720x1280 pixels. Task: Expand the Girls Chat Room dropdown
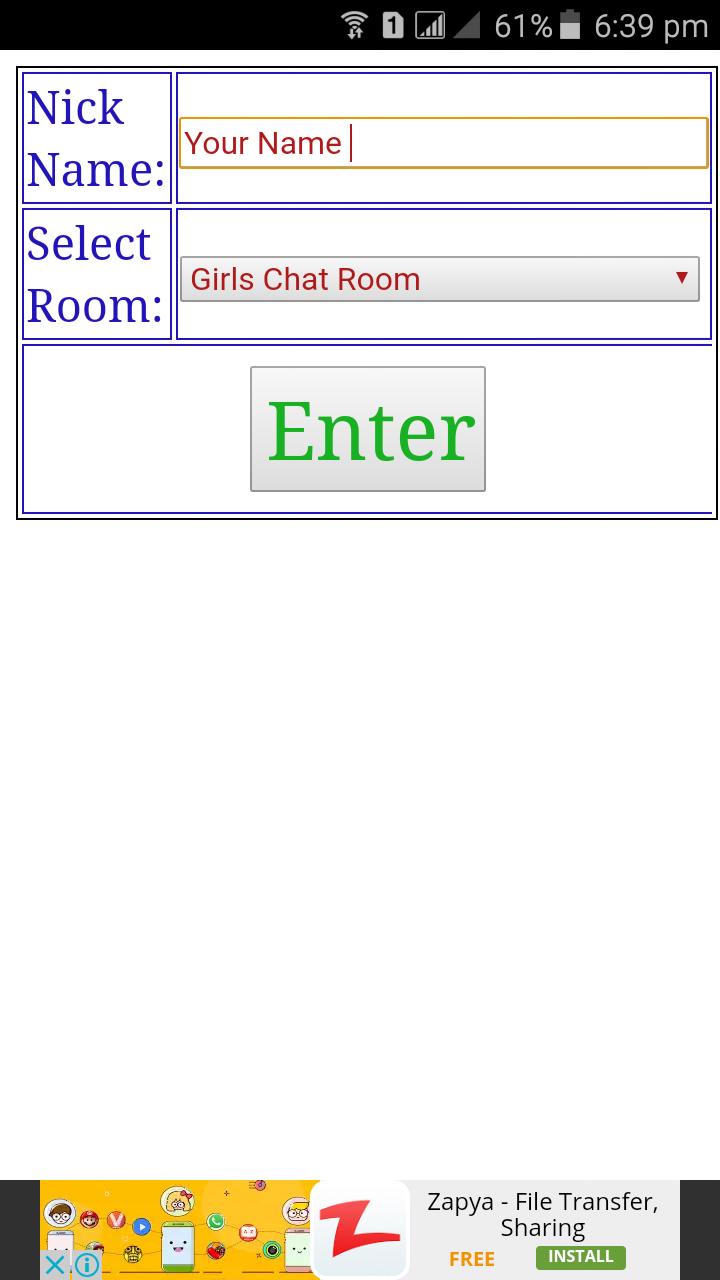click(x=439, y=279)
